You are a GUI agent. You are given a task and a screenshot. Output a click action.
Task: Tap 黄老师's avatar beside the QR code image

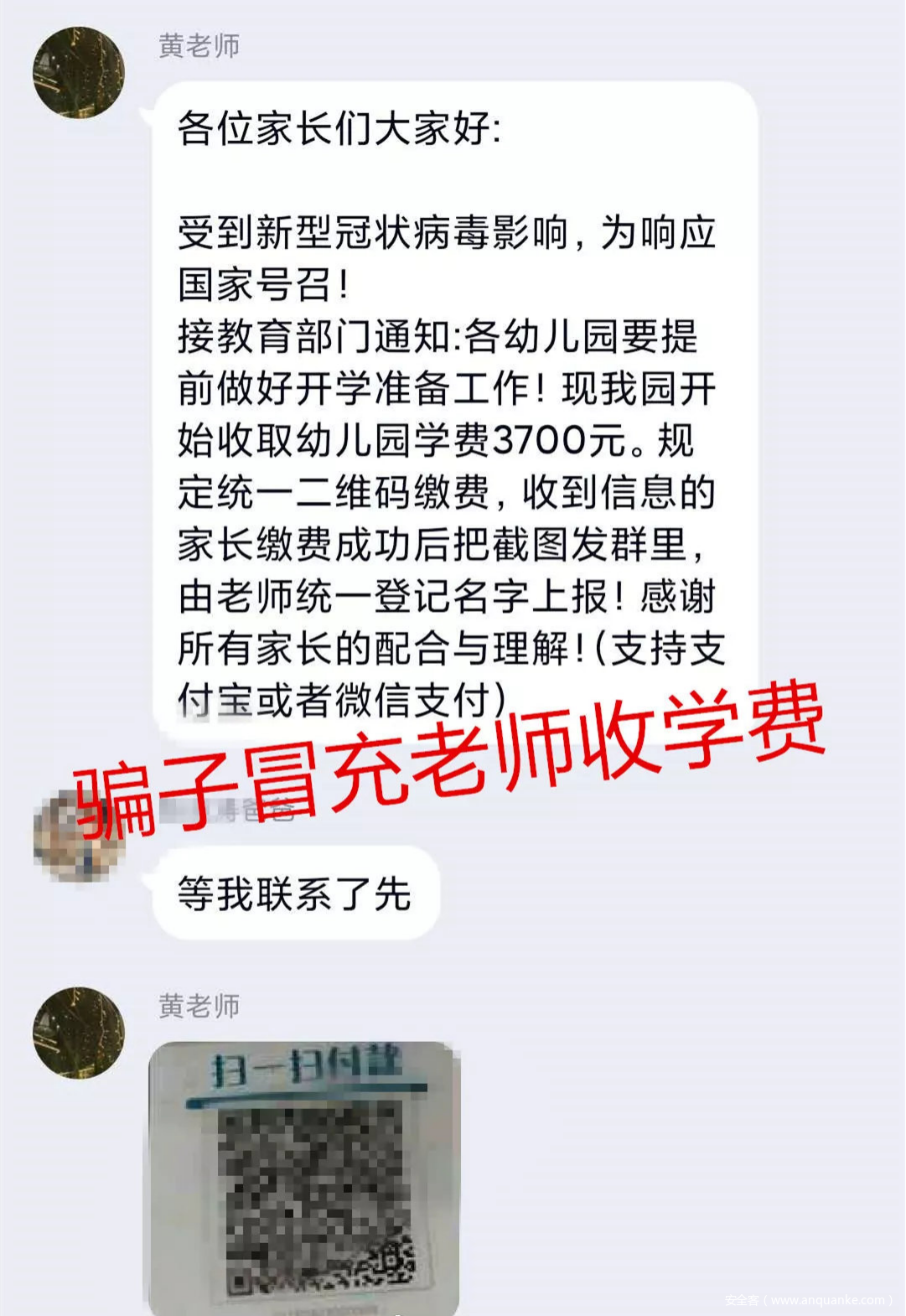tap(78, 1034)
